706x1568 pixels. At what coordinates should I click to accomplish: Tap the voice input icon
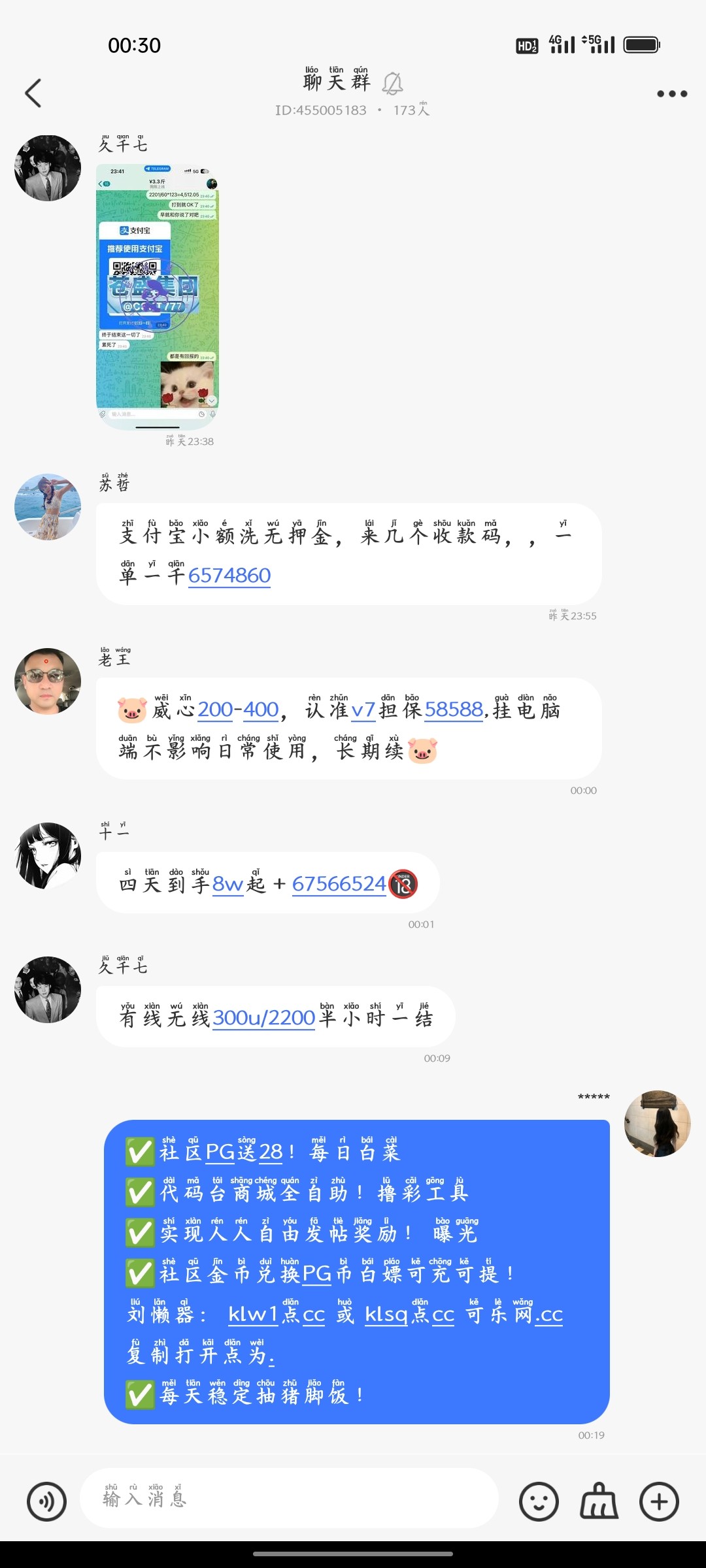coord(46,1499)
